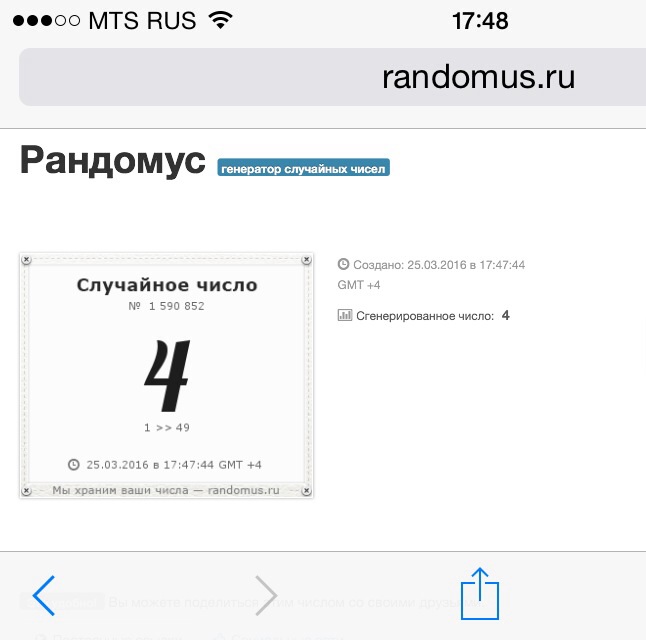Go back to the previous page
646x640 pixels.
pyautogui.click(x=44, y=595)
